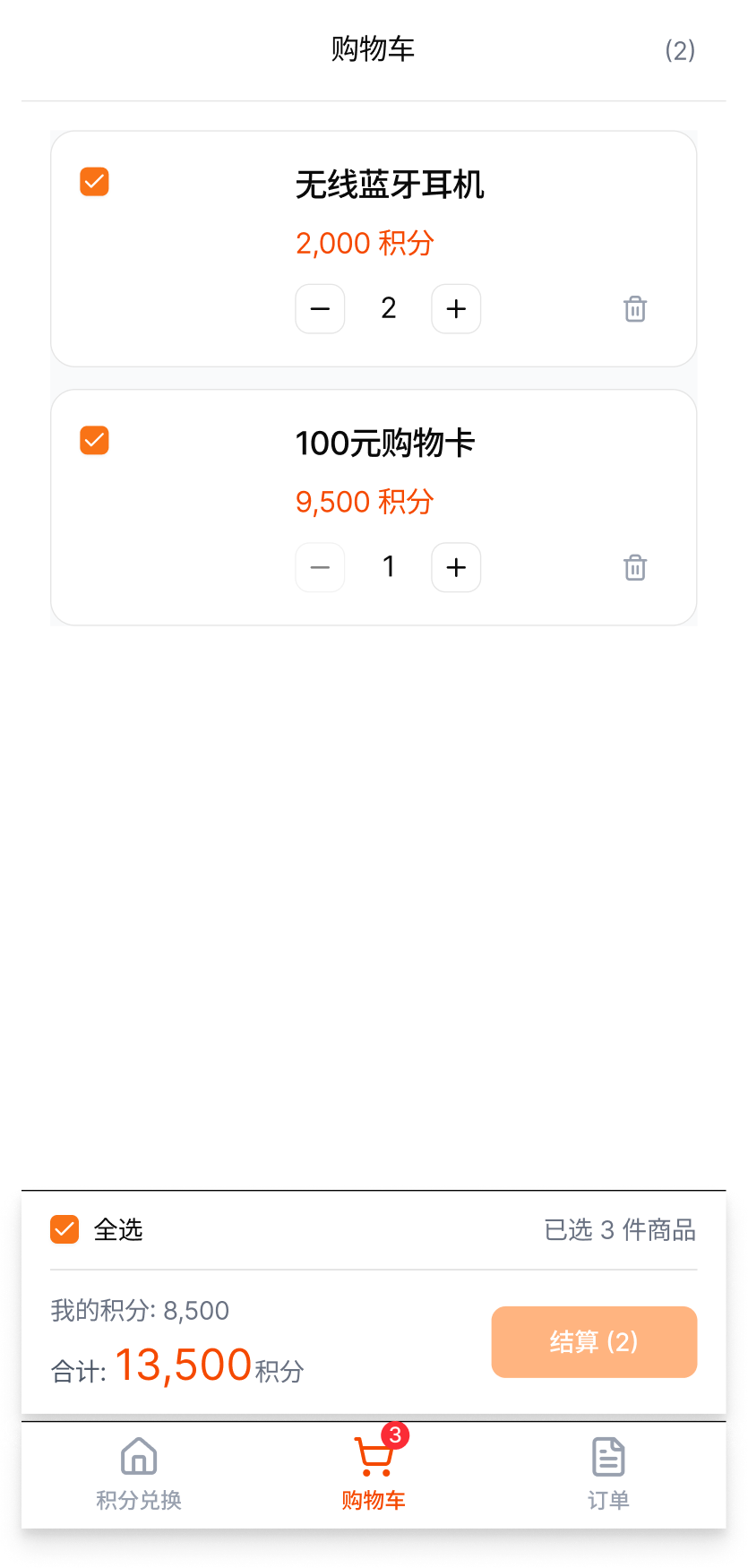Image resolution: width=748 pixels, height=1568 pixels.
Task: Tap the 结算 (2) checkout button
Action: tap(594, 1341)
